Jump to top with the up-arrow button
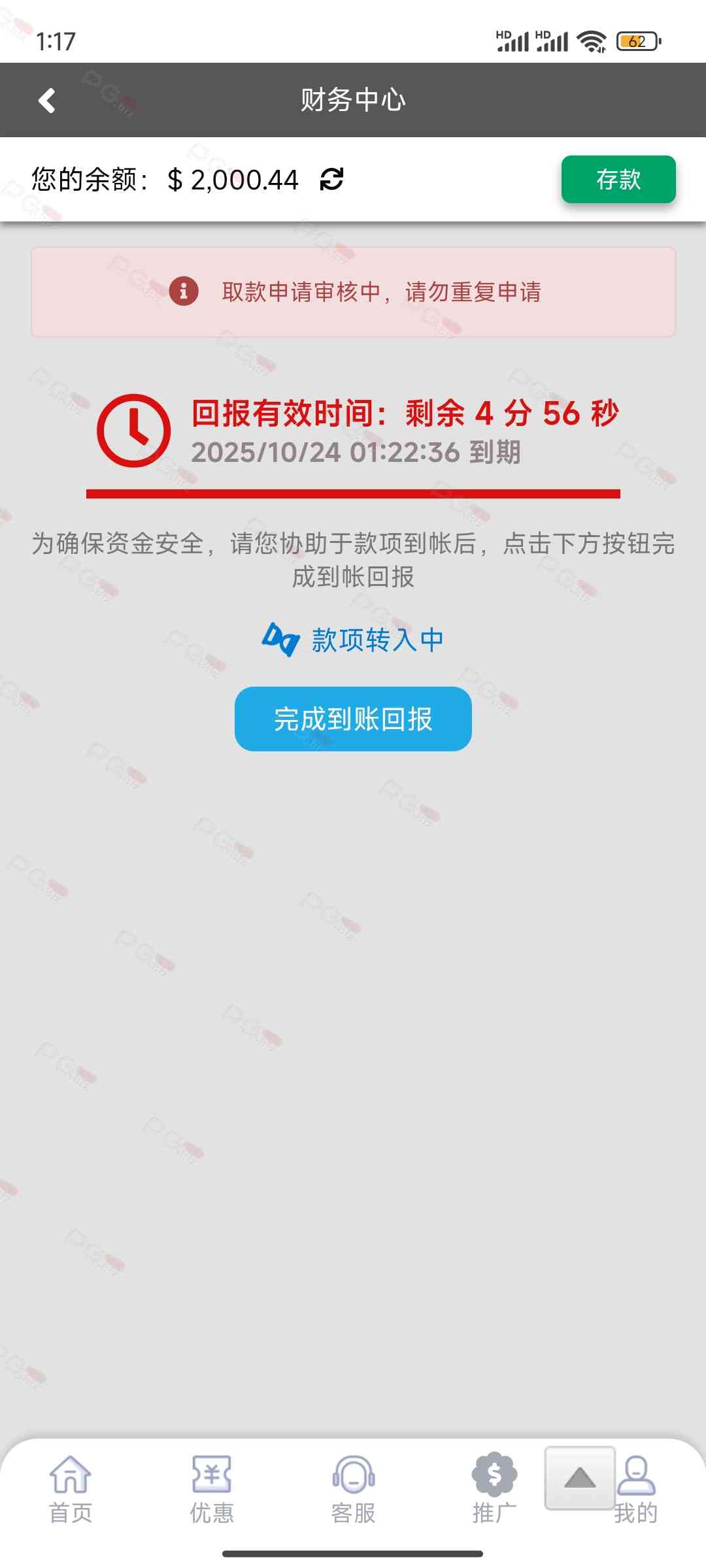This screenshot has width=706, height=1568. (x=580, y=1478)
